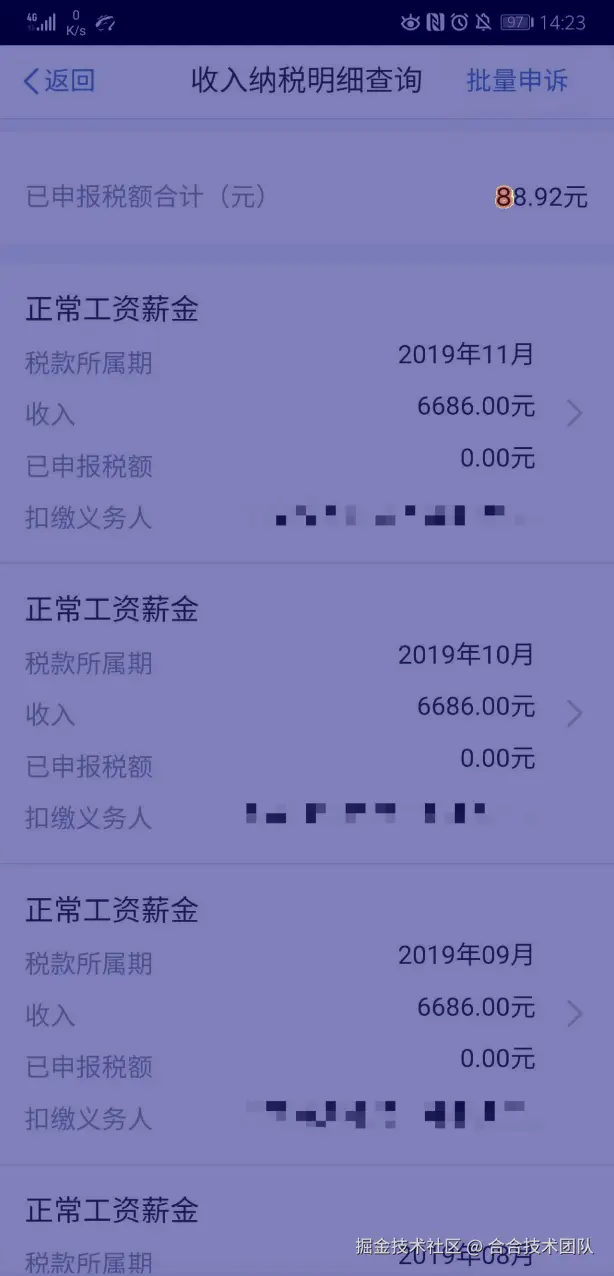The width and height of the screenshot is (614, 1276).
Task: Open the 2019年11月 salary record
Action: coord(574,412)
